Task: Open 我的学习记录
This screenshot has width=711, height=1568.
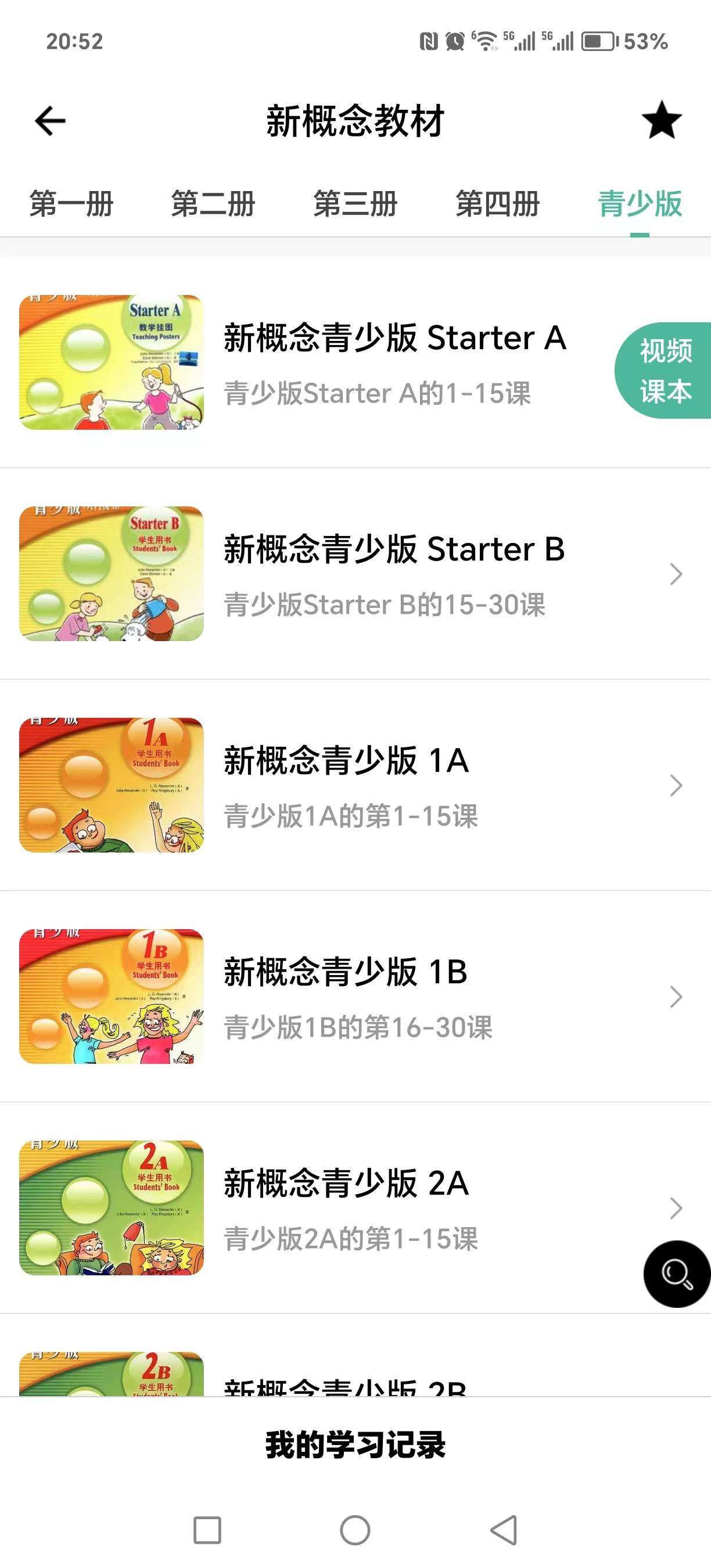Action: coord(355,1445)
